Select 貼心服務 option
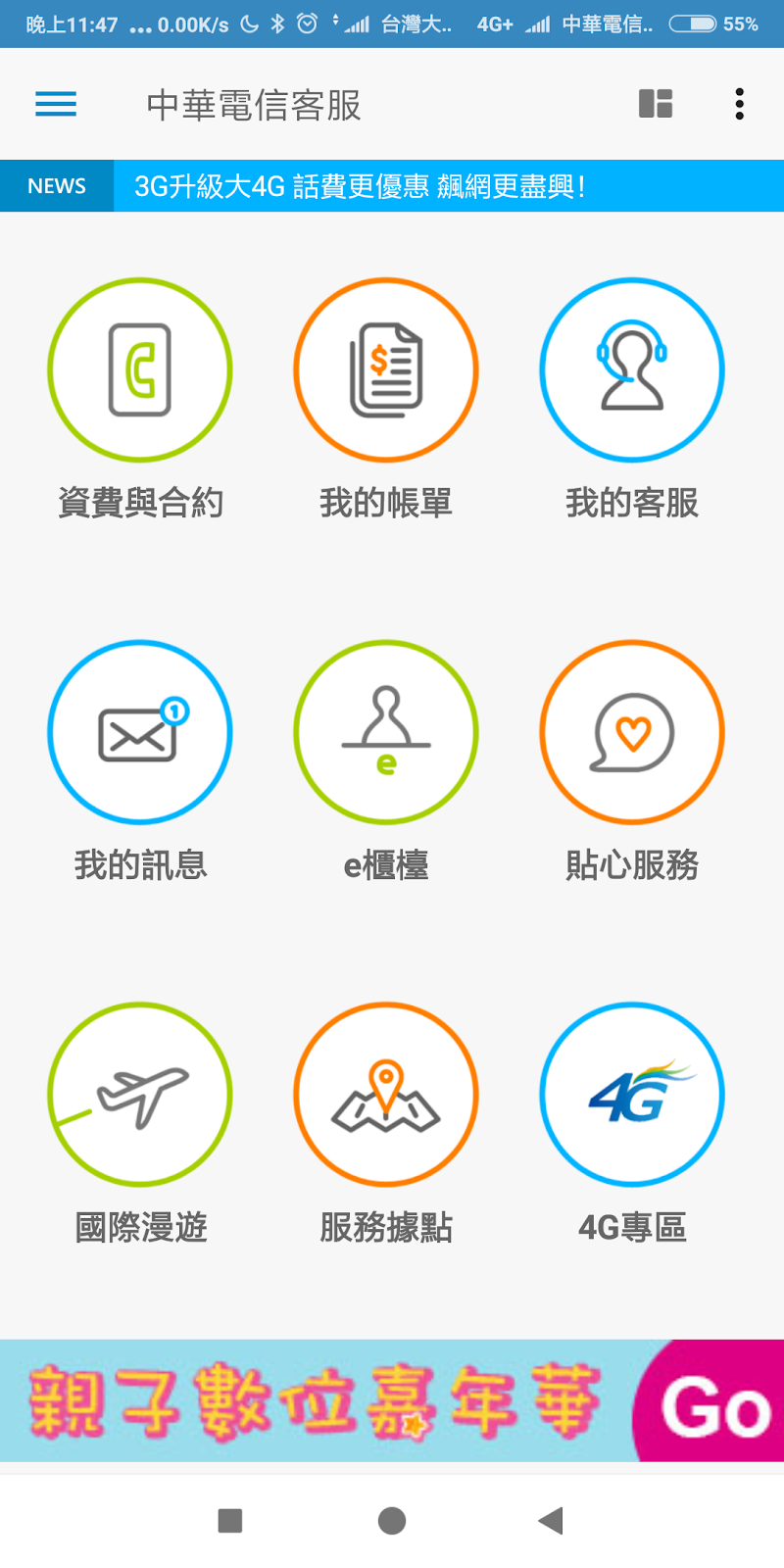Image resolution: width=784 pixels, height=1568 pixels. click(x=632, y=732)
